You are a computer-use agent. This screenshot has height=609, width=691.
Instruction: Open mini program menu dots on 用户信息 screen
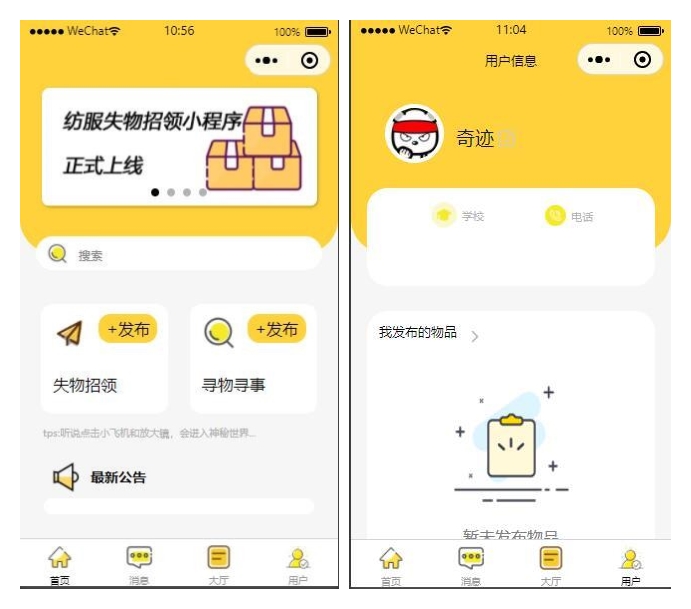click(x=598, y=60)
